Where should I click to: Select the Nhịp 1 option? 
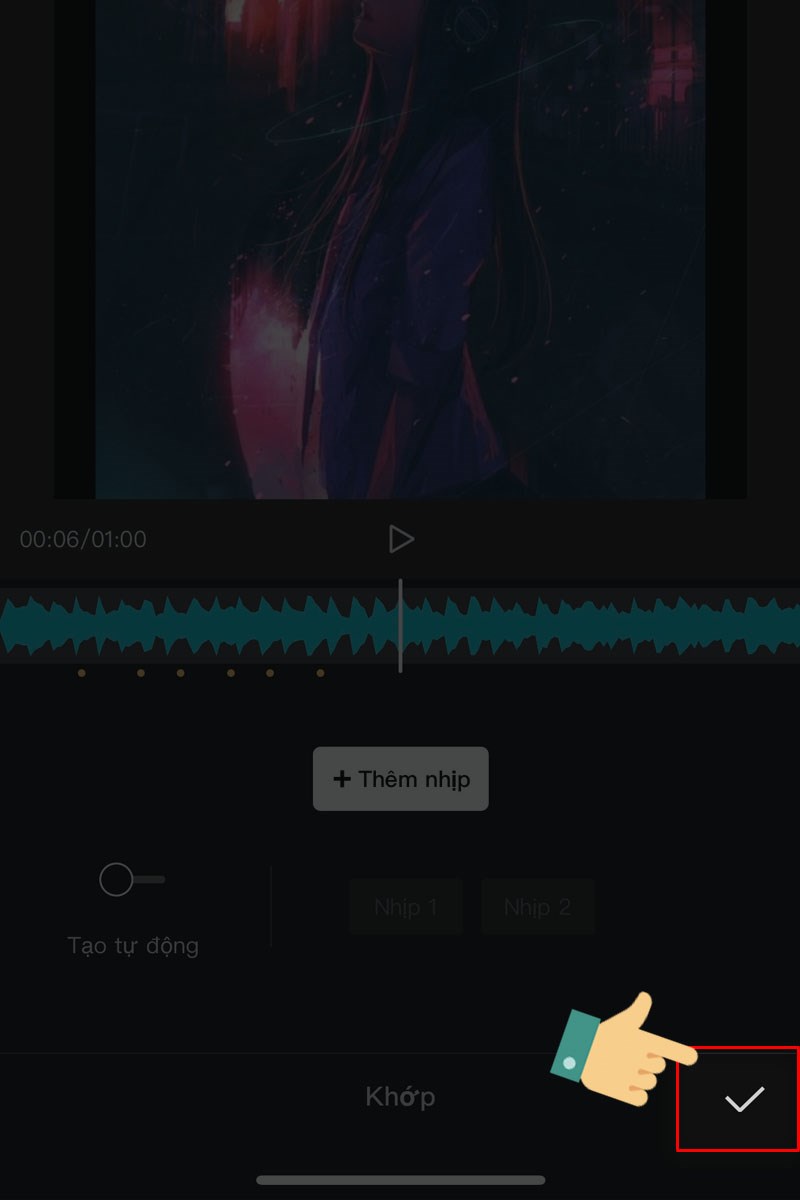406,907
